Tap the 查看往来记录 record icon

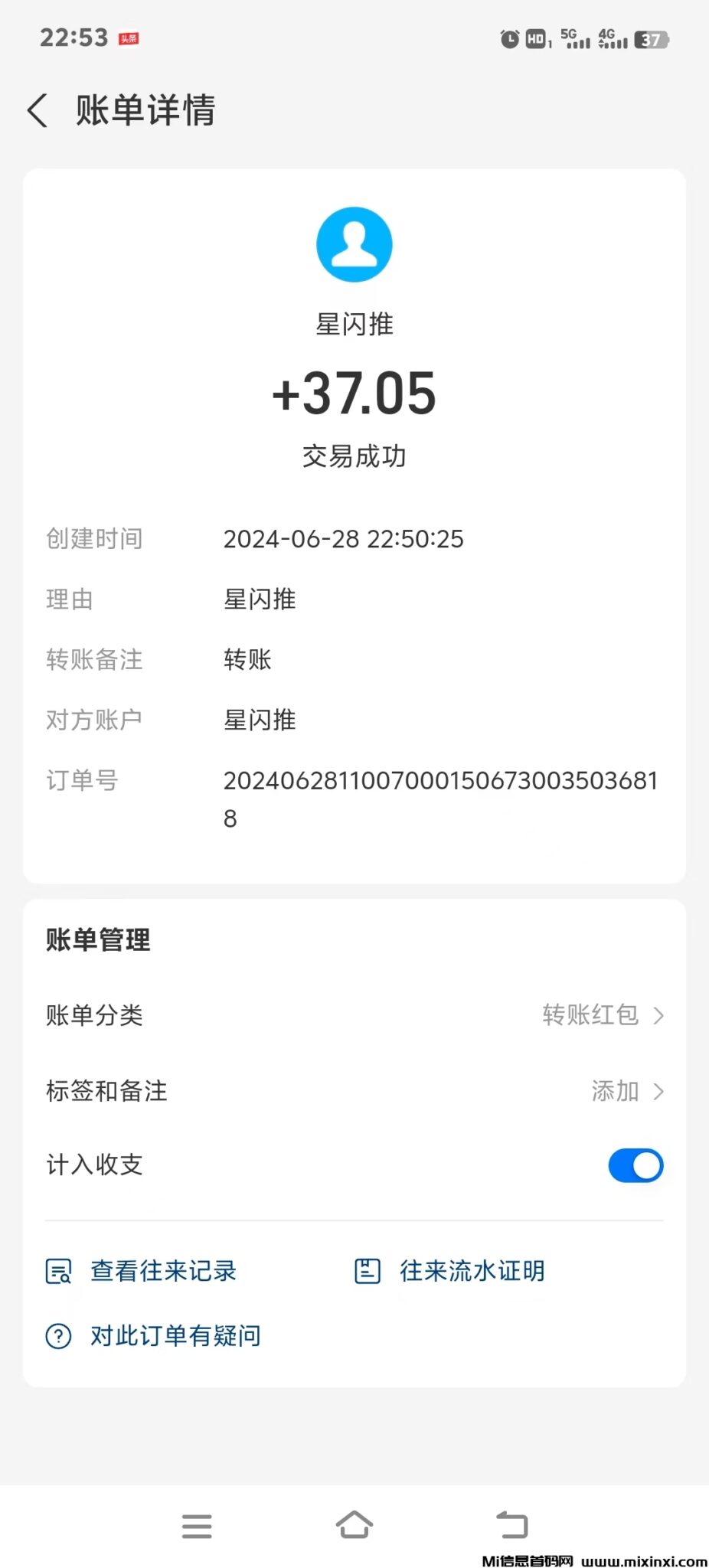pyautogui.click(x=59, y=1269)
